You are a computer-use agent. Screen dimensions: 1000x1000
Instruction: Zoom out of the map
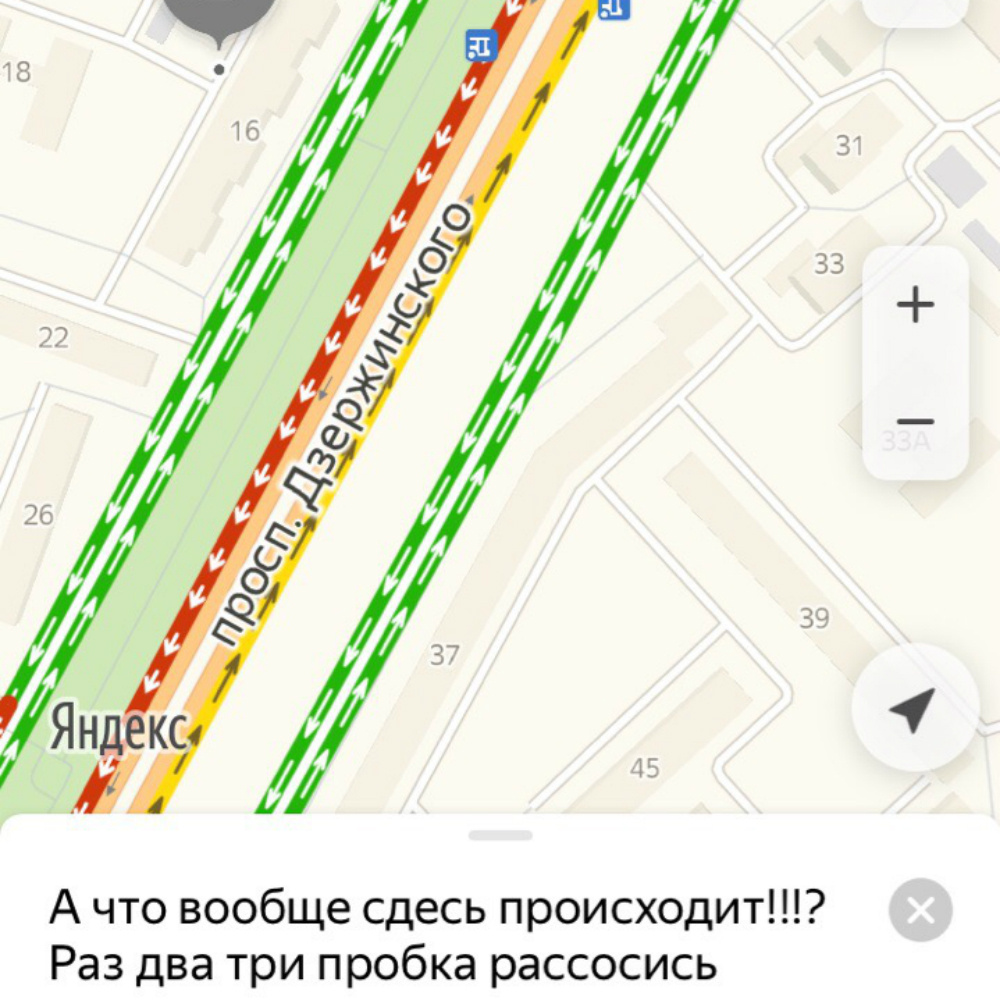click(x=914, y=421)
